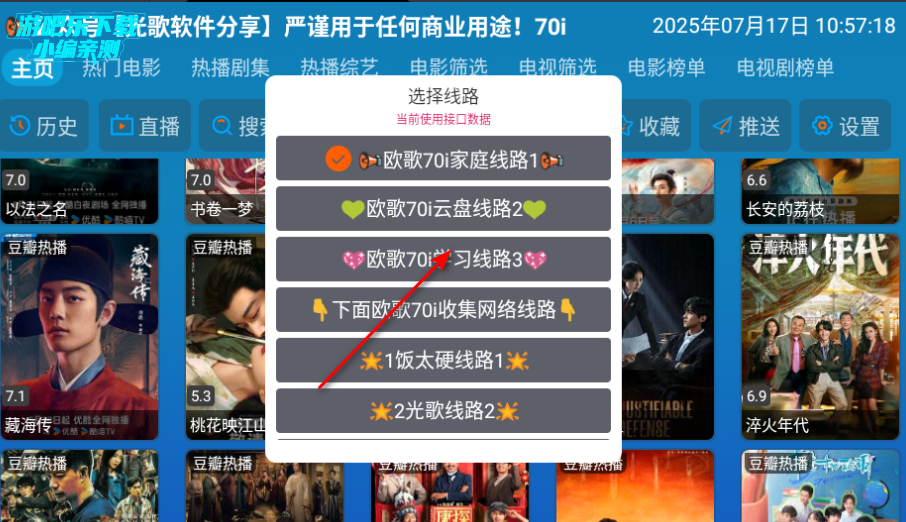The width and height of the screenshot is (906, 522).
Task: Go to 电视筛选 tab
Action: 557,68
